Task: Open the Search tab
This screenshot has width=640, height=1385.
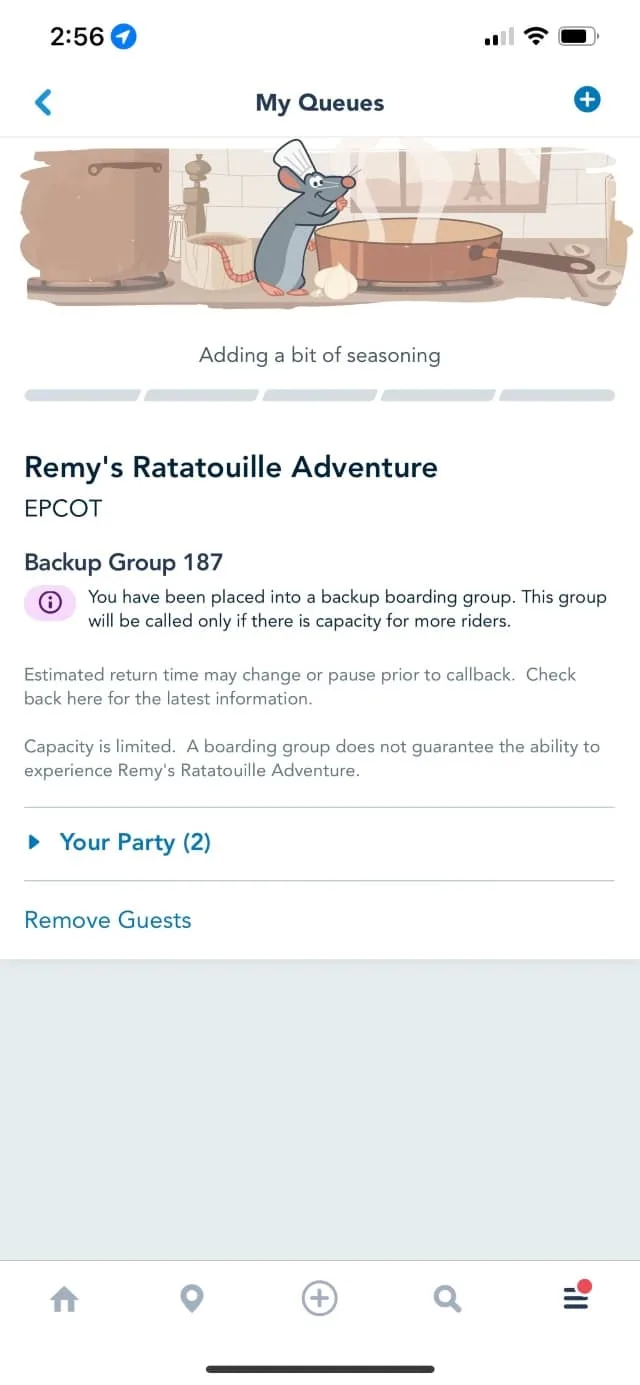Action: coord(447,1299)
